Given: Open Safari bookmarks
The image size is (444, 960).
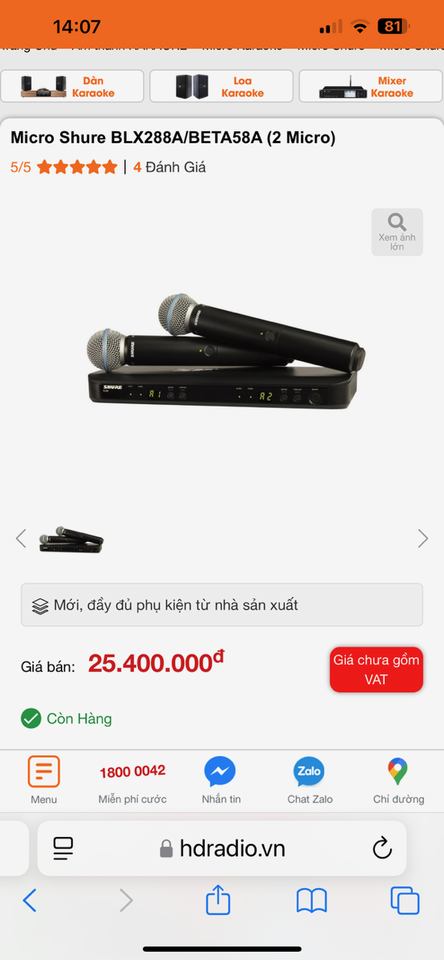Looking at the screenshot, I should point(312,901).
